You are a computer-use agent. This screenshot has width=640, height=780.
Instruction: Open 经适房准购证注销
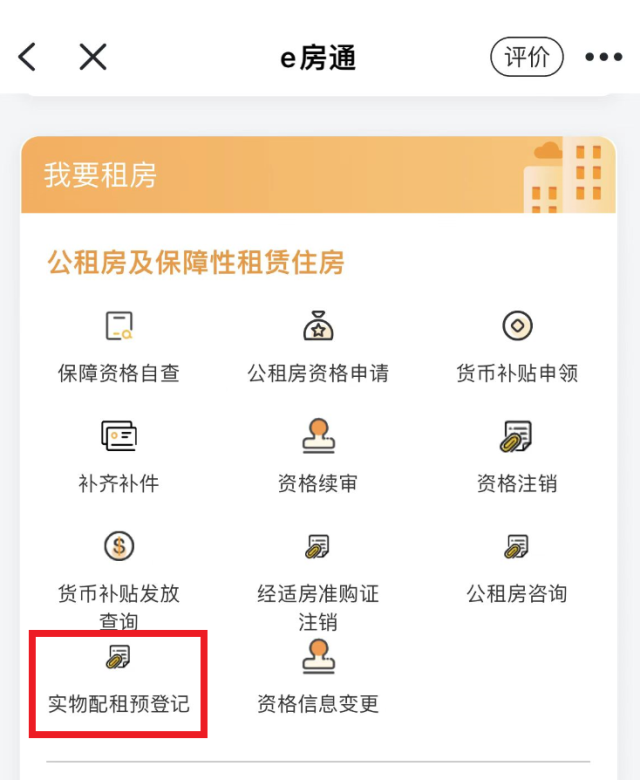point(318,580)
